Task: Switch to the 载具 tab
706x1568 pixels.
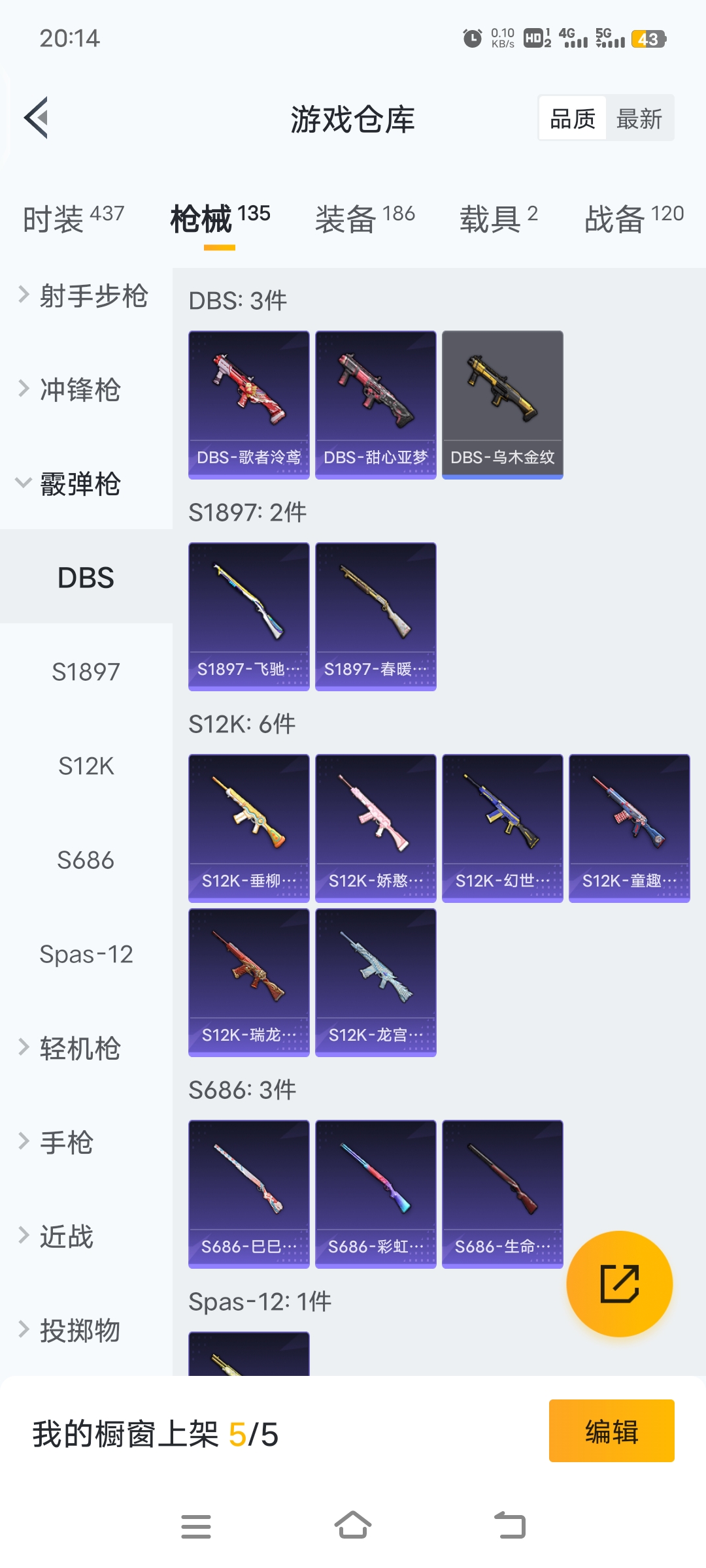Action: coord(498,218)
